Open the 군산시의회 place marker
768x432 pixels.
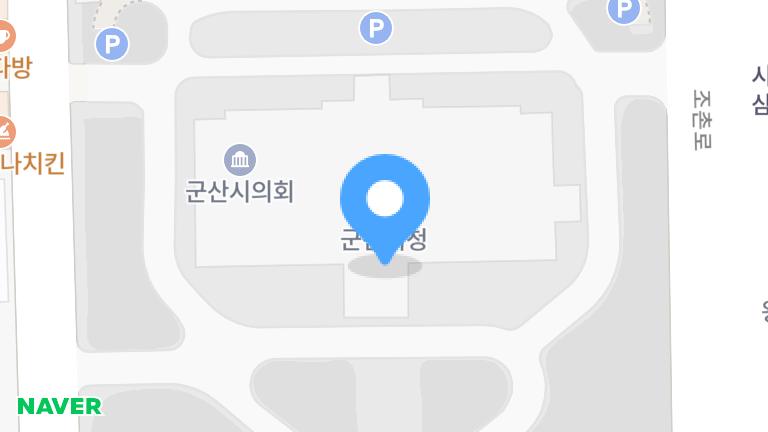[x=240, y=160]
